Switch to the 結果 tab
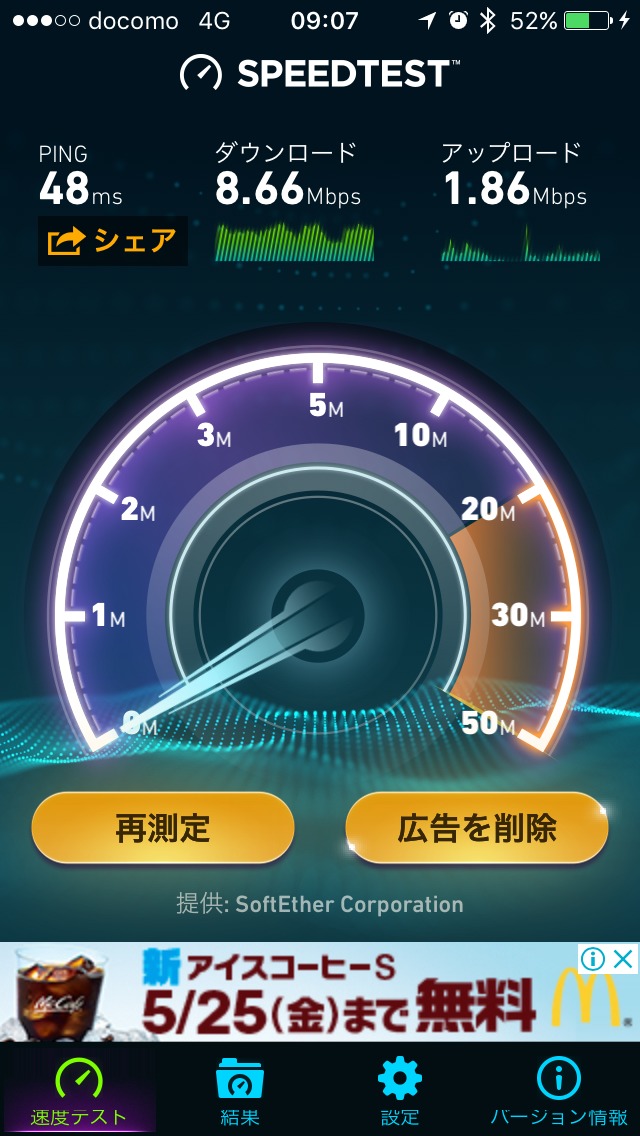 pos(240,1091)
